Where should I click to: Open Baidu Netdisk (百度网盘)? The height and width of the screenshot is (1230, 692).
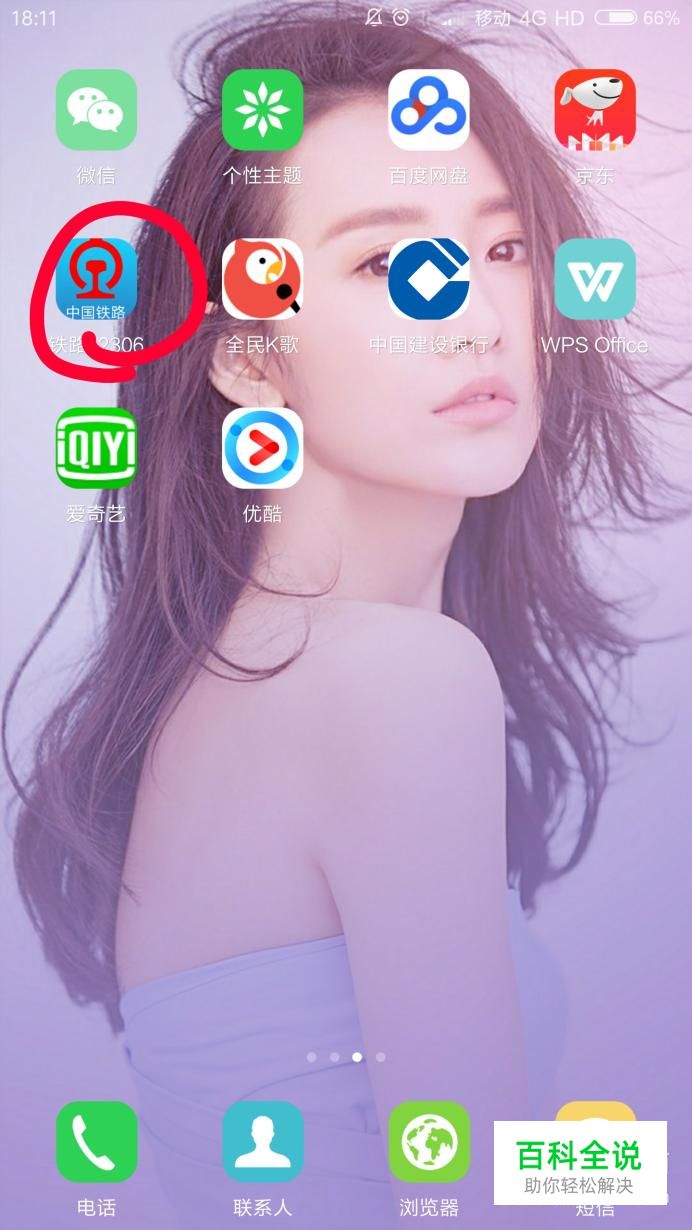click(x=428, y=110)
